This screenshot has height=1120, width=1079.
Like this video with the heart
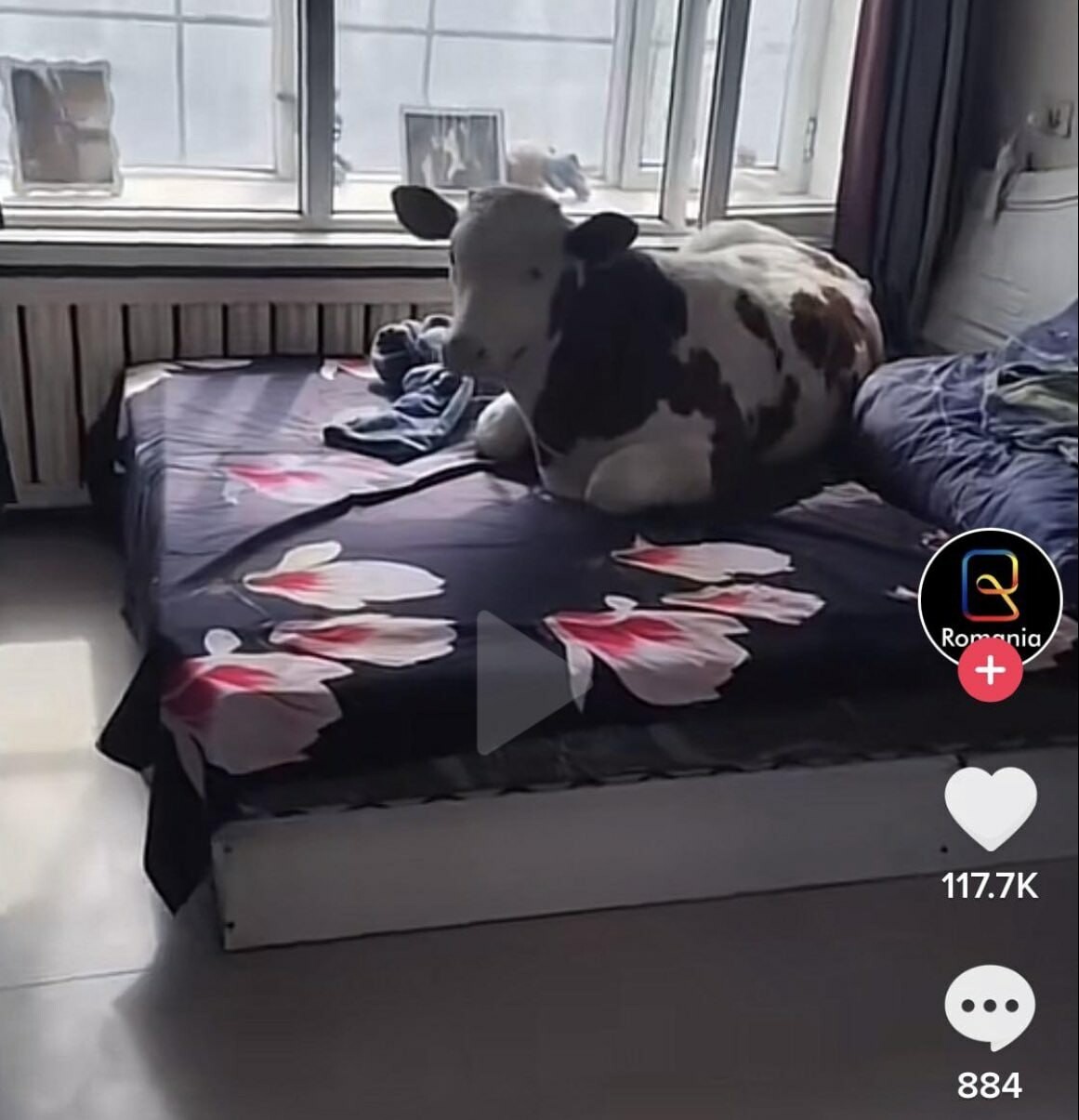[x=990, y=810]
